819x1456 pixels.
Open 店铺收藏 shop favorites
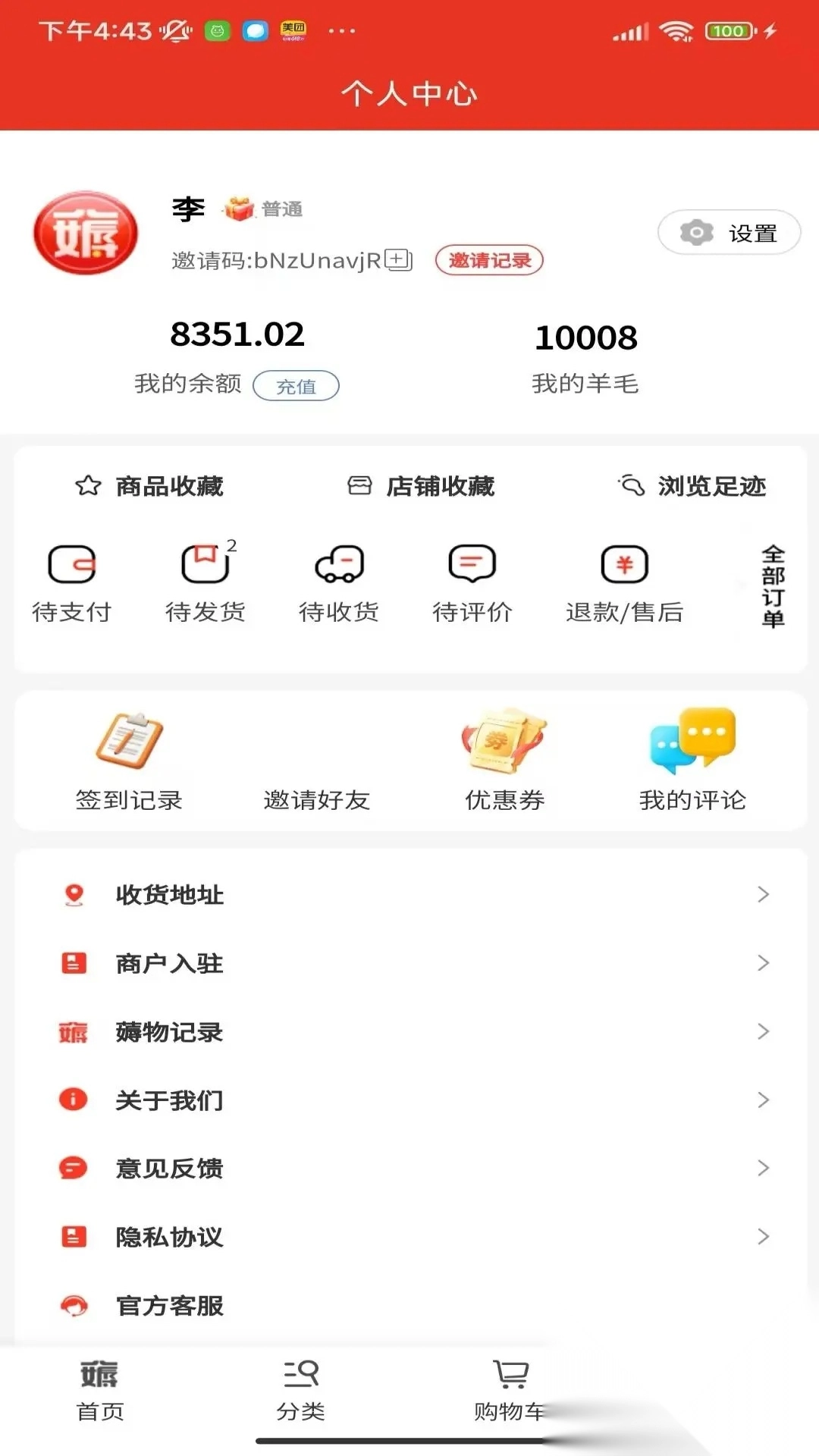421,486
